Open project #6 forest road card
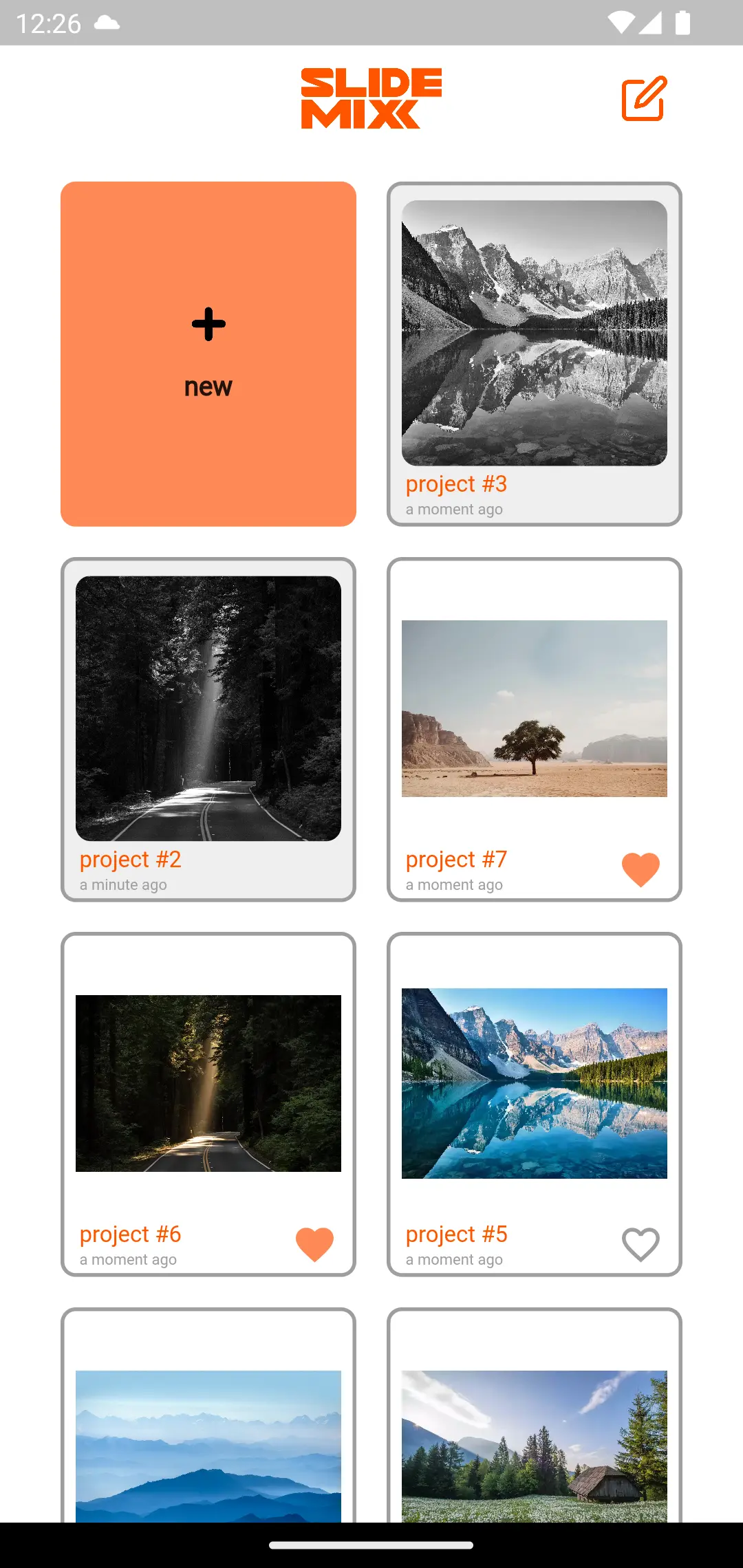The width and height of the screenshot is (743, 1568). [x=208, y=1083]
